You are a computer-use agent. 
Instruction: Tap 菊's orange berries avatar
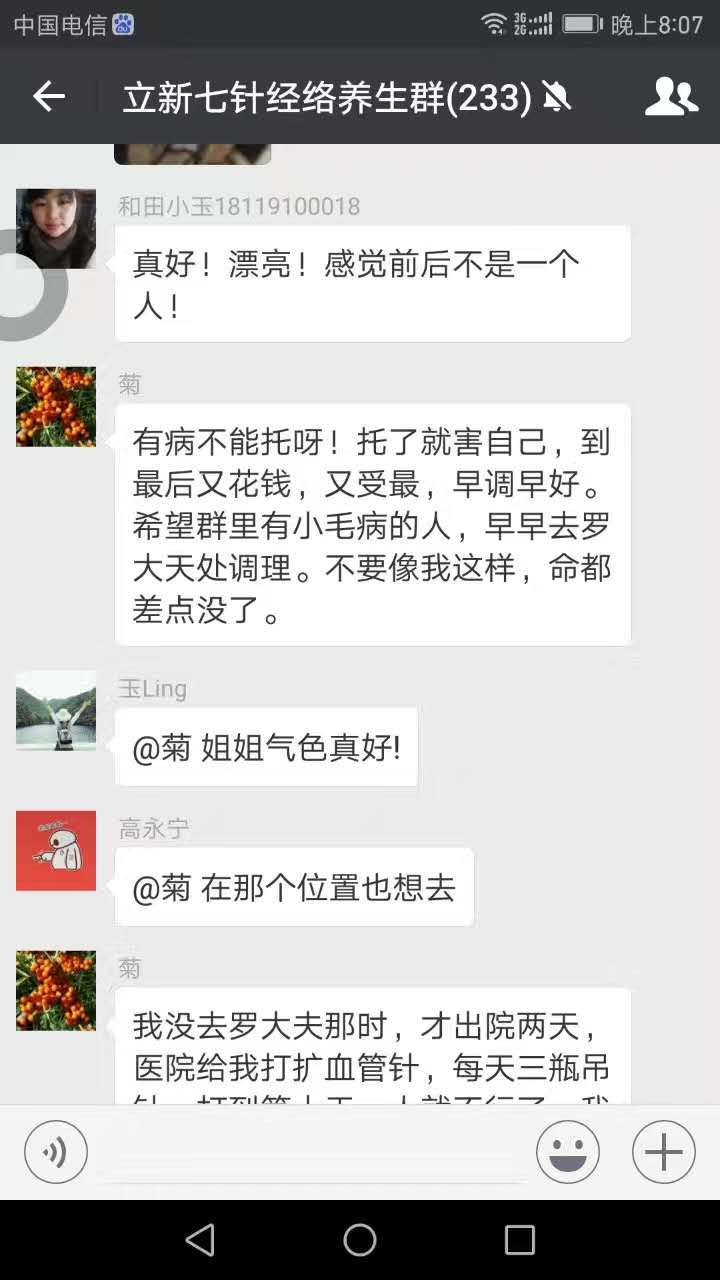55,407
